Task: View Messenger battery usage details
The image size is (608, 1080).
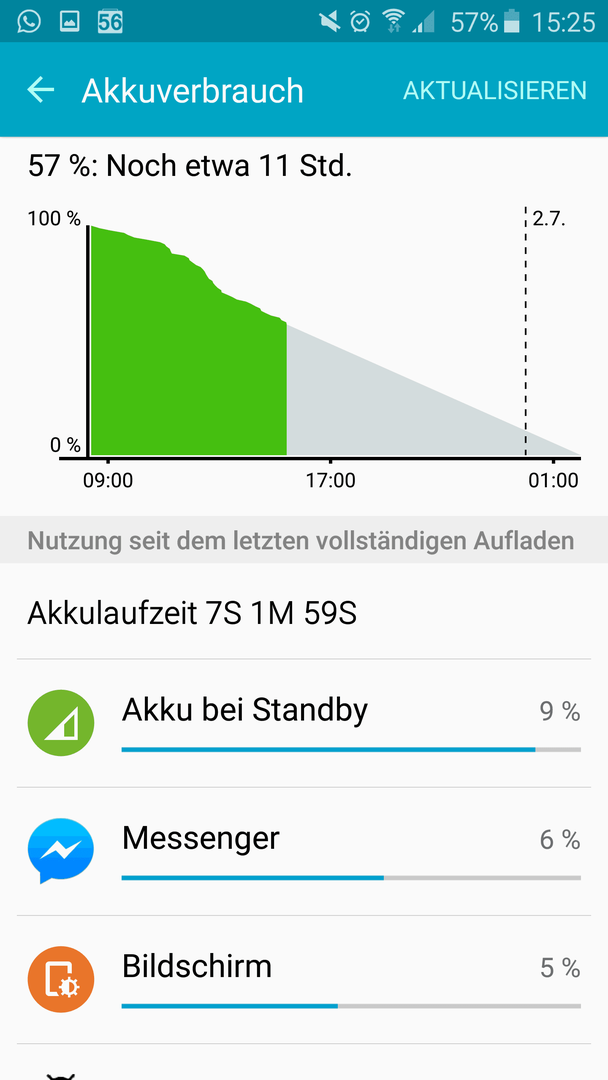Action: (x=304, y=852)
